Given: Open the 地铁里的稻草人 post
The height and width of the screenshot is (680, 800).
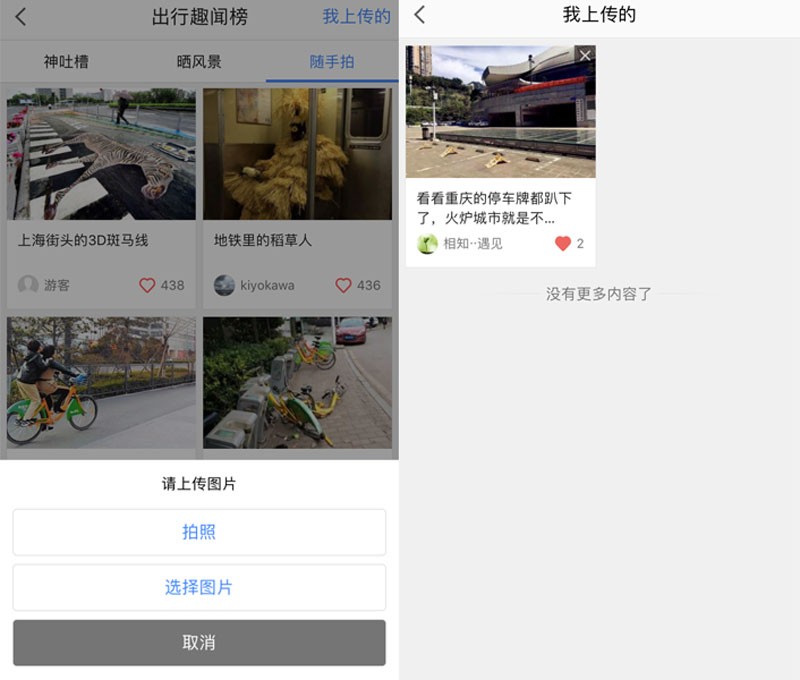Looking at the screenshot, I should [x=297, y=154].
